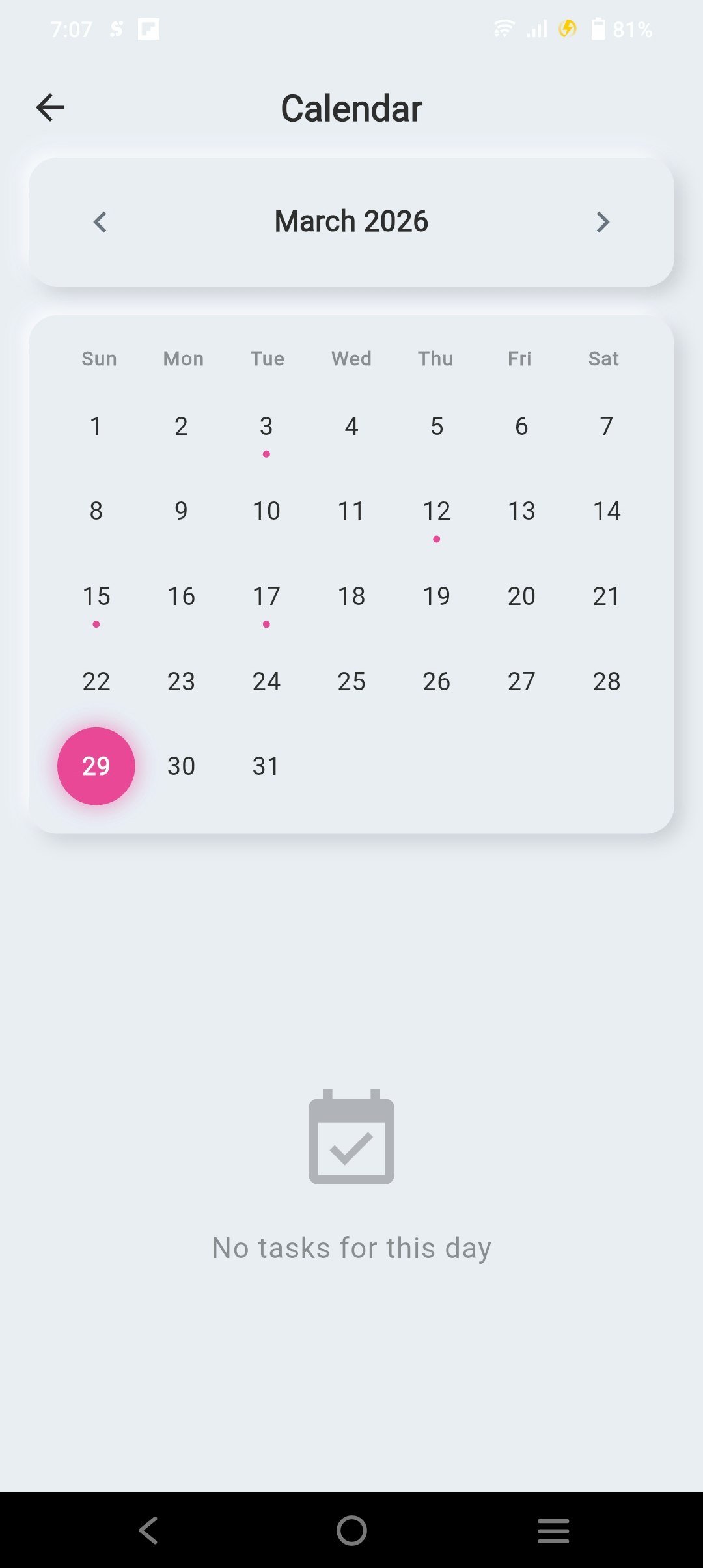This screenshot has height=1568, width=703.
Task: Tap the system home button
Action: [351, 1530]
